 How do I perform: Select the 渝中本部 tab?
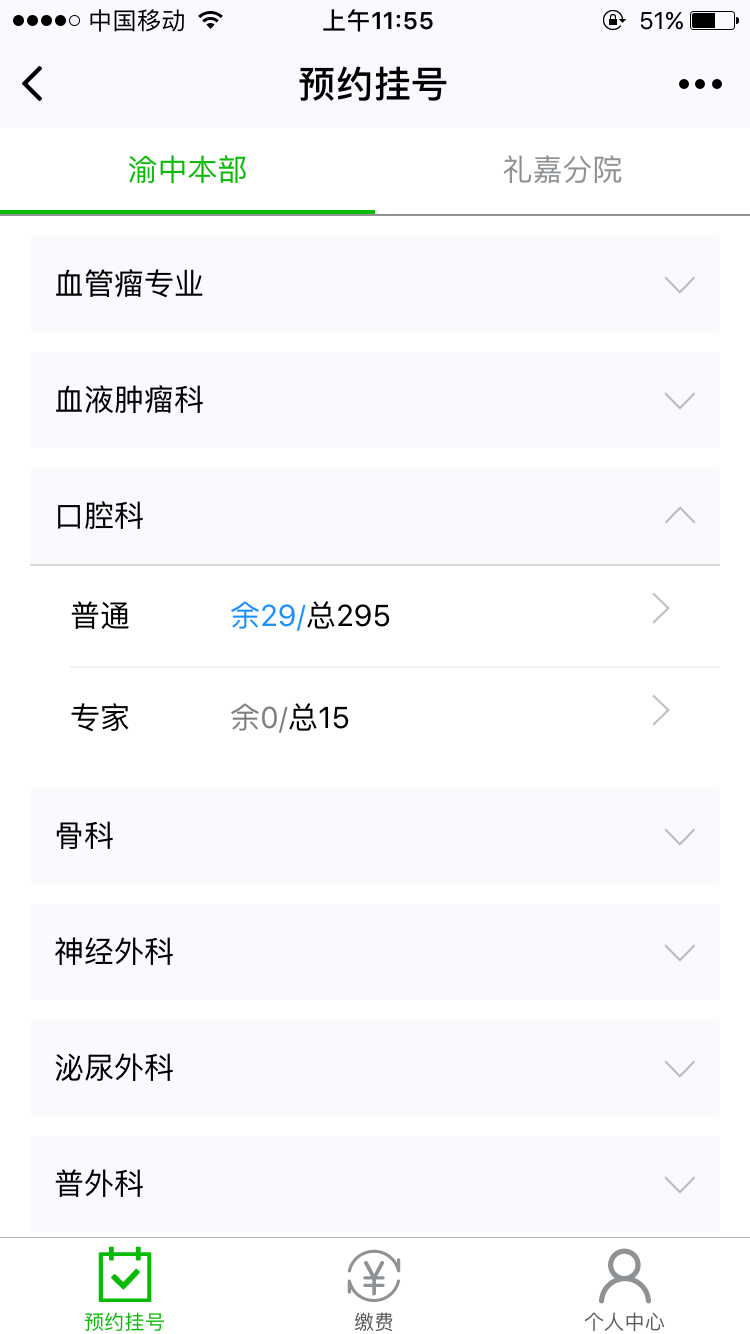click(x=187, y=170)
